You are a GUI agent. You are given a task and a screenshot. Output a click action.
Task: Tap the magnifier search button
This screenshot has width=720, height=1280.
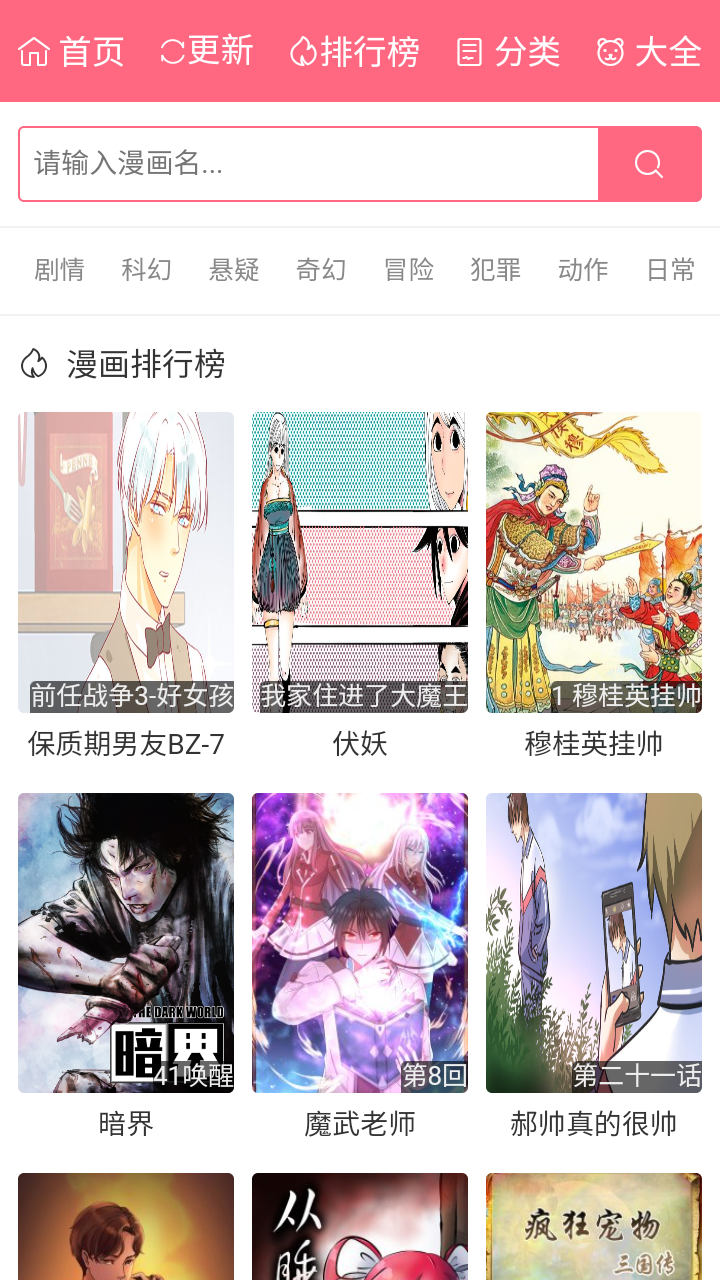[650, 164]
